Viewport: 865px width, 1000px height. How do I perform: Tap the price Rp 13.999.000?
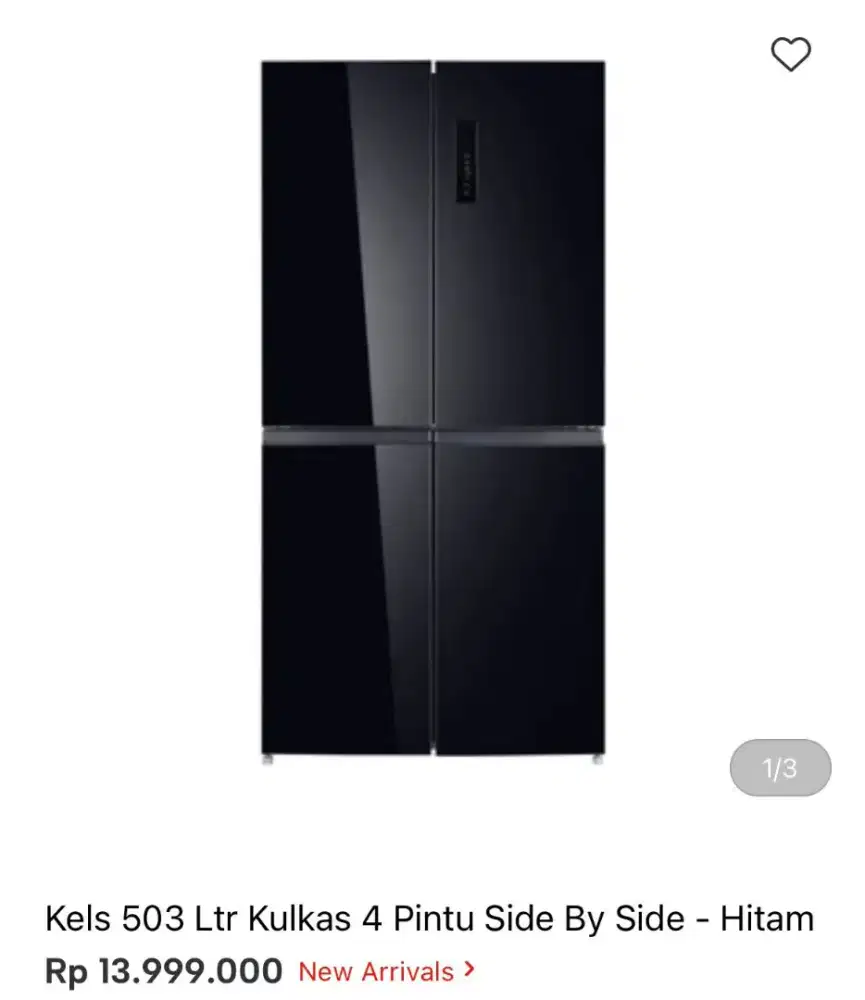pos(163,970)
